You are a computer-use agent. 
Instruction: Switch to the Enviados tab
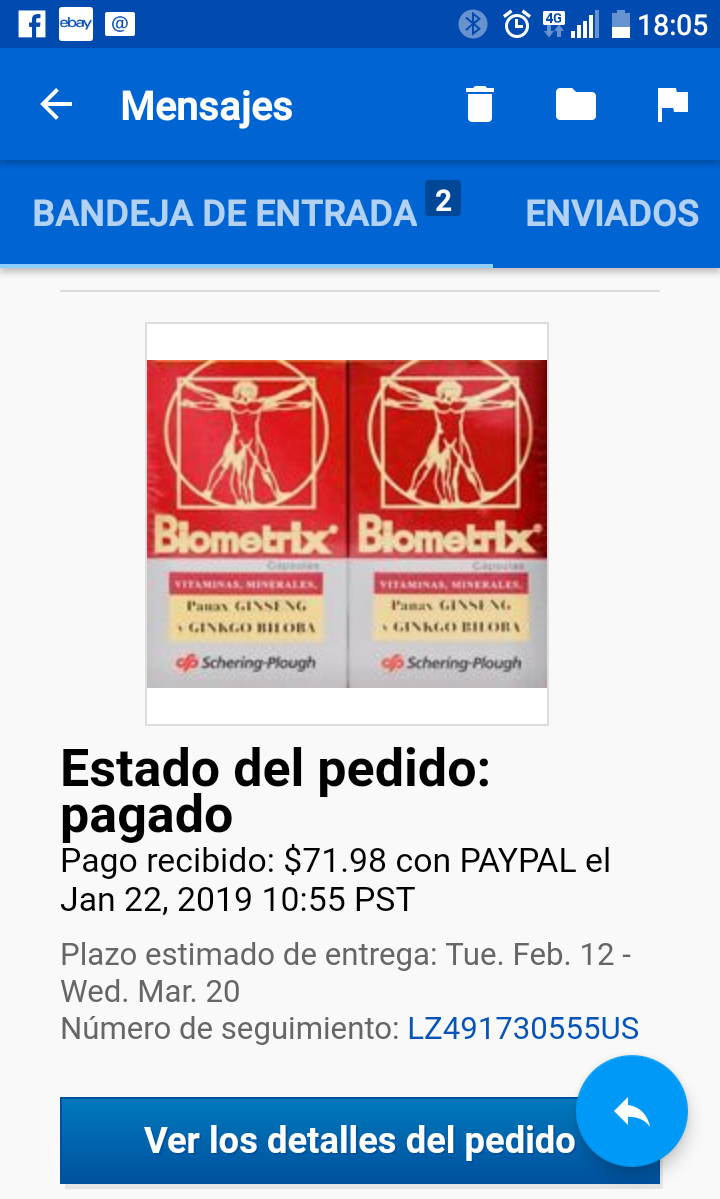click(612, 213)
